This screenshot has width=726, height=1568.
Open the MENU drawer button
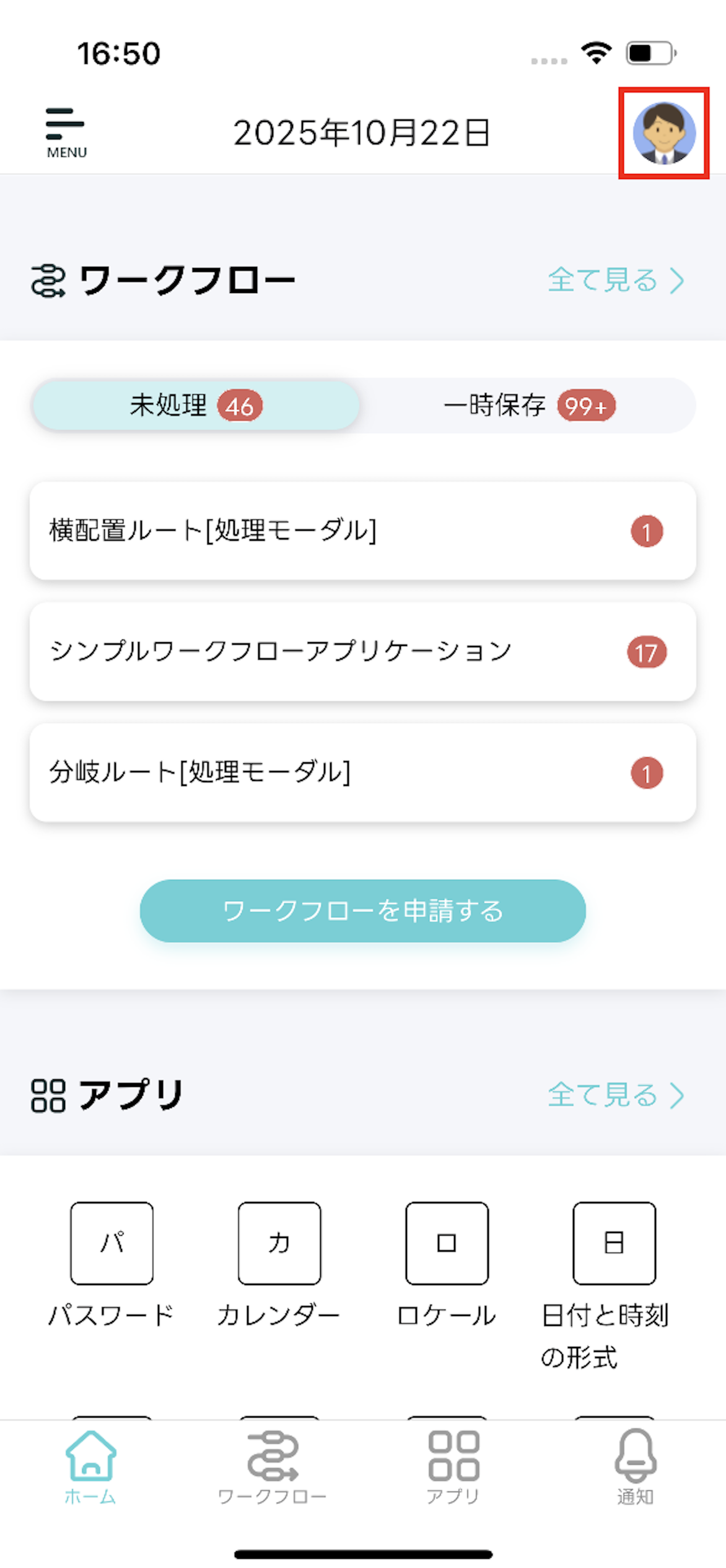(66, 133)
